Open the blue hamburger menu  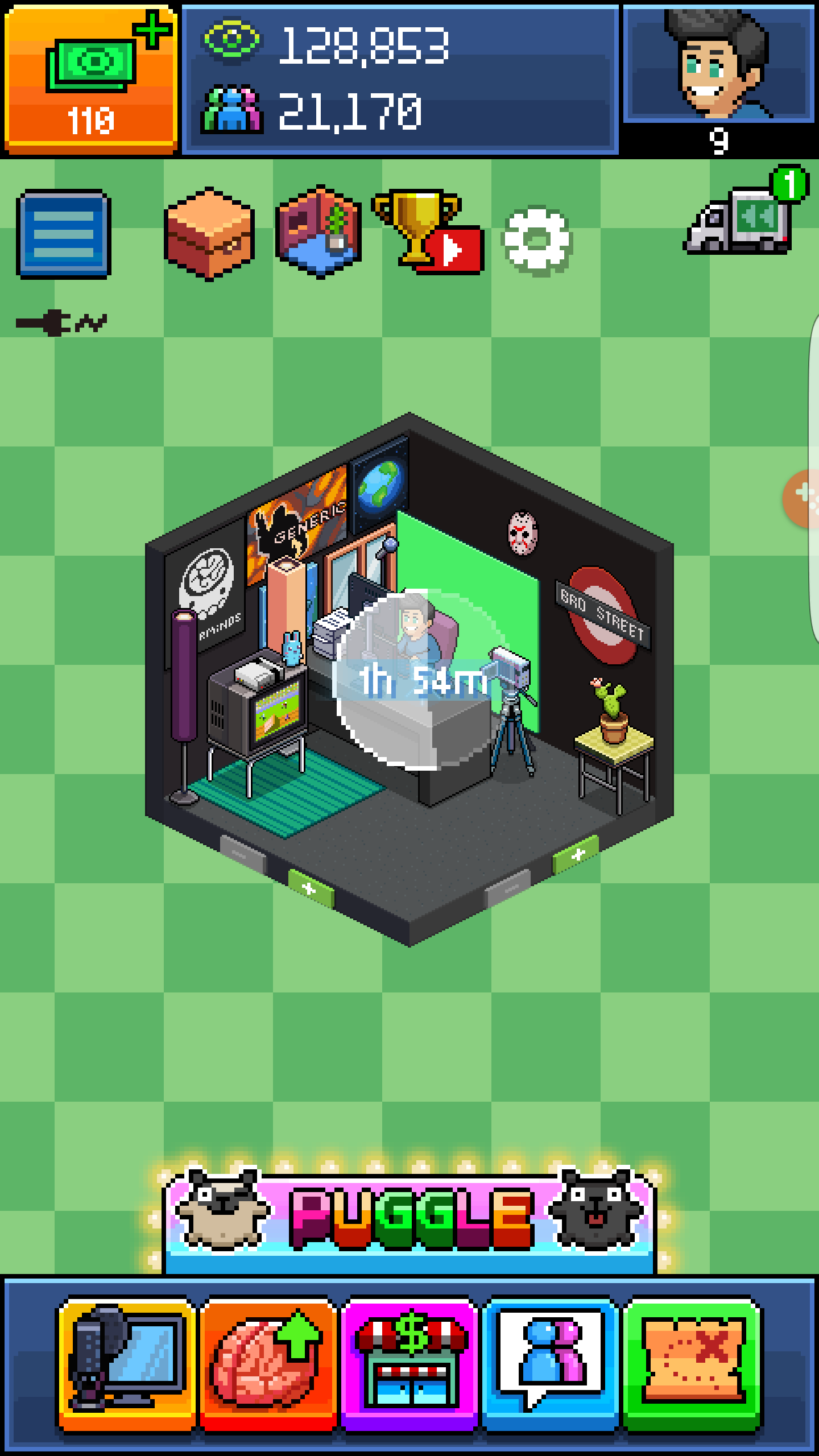(64, 234)
